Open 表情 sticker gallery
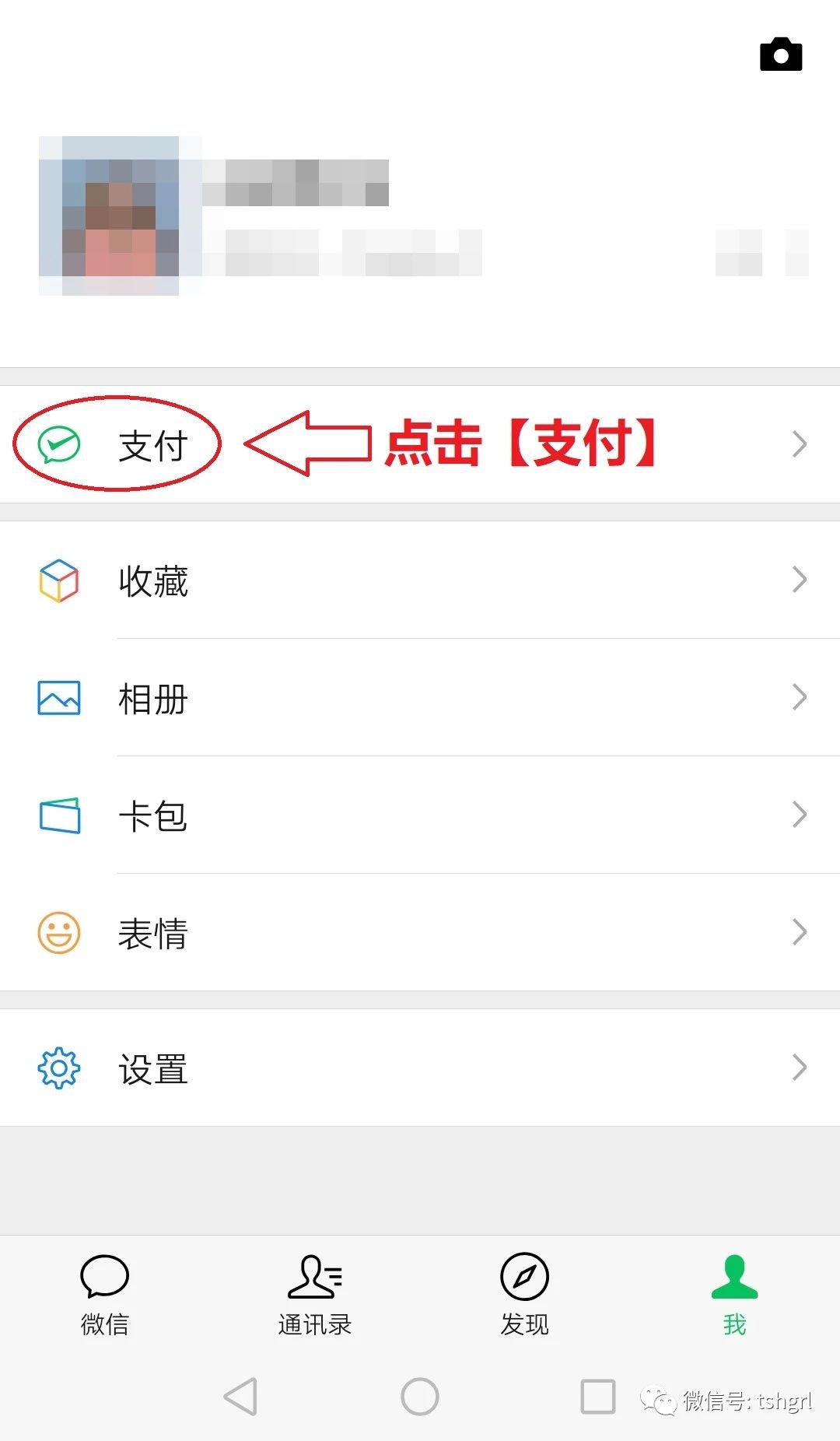840x1441 pixels. tap(420, 933)
